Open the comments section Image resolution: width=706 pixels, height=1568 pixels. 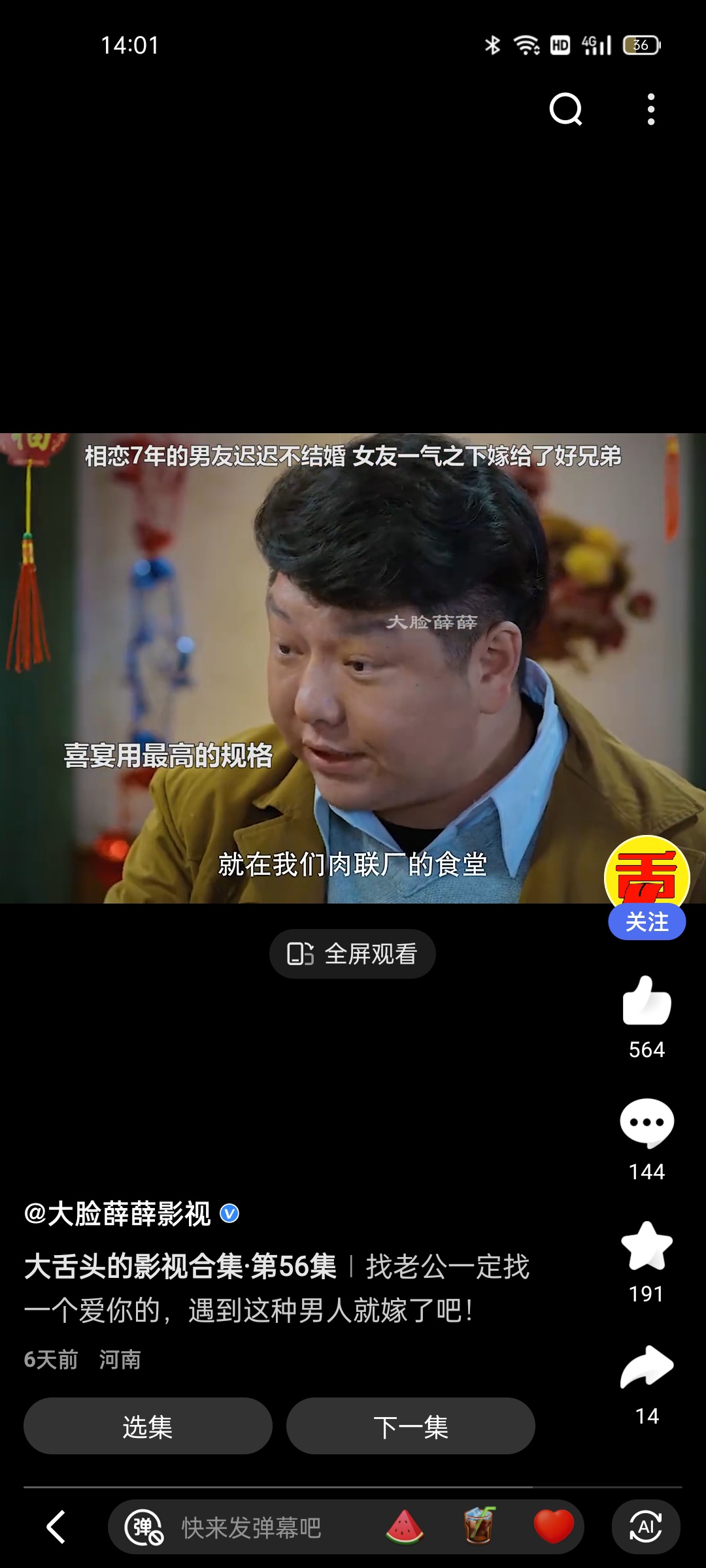647,1122
